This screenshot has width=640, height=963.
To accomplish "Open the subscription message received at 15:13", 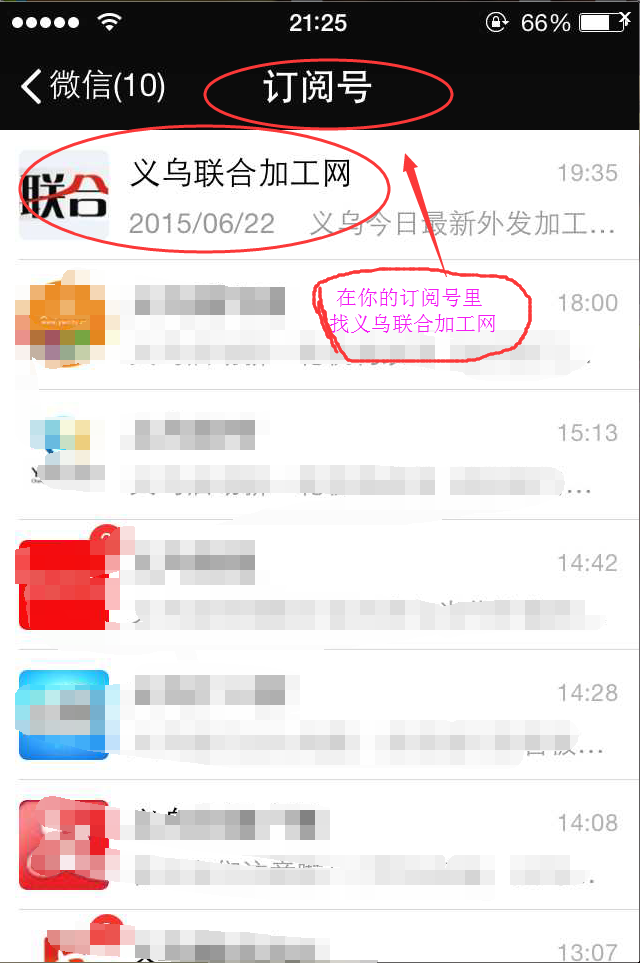I will coord(320,455).
